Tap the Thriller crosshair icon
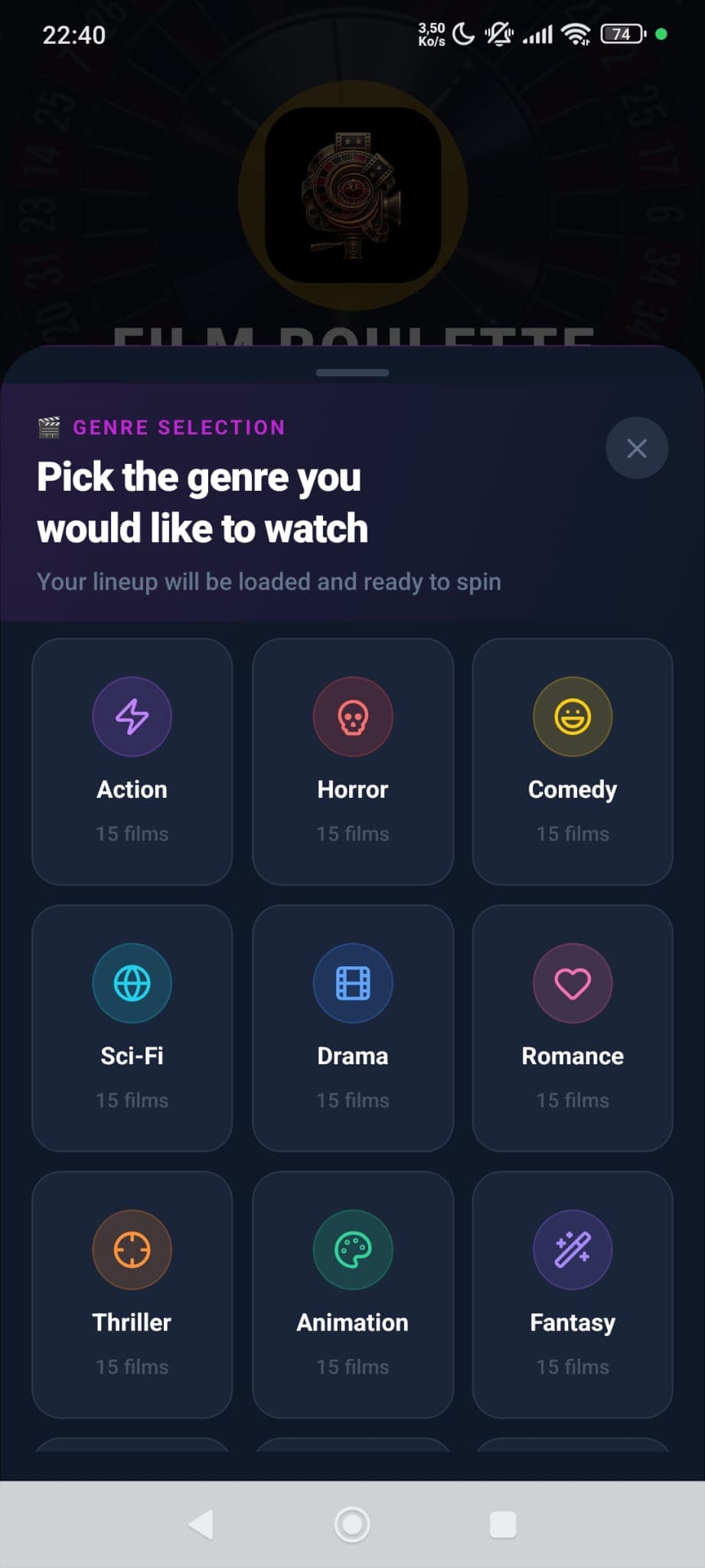 131,1249
